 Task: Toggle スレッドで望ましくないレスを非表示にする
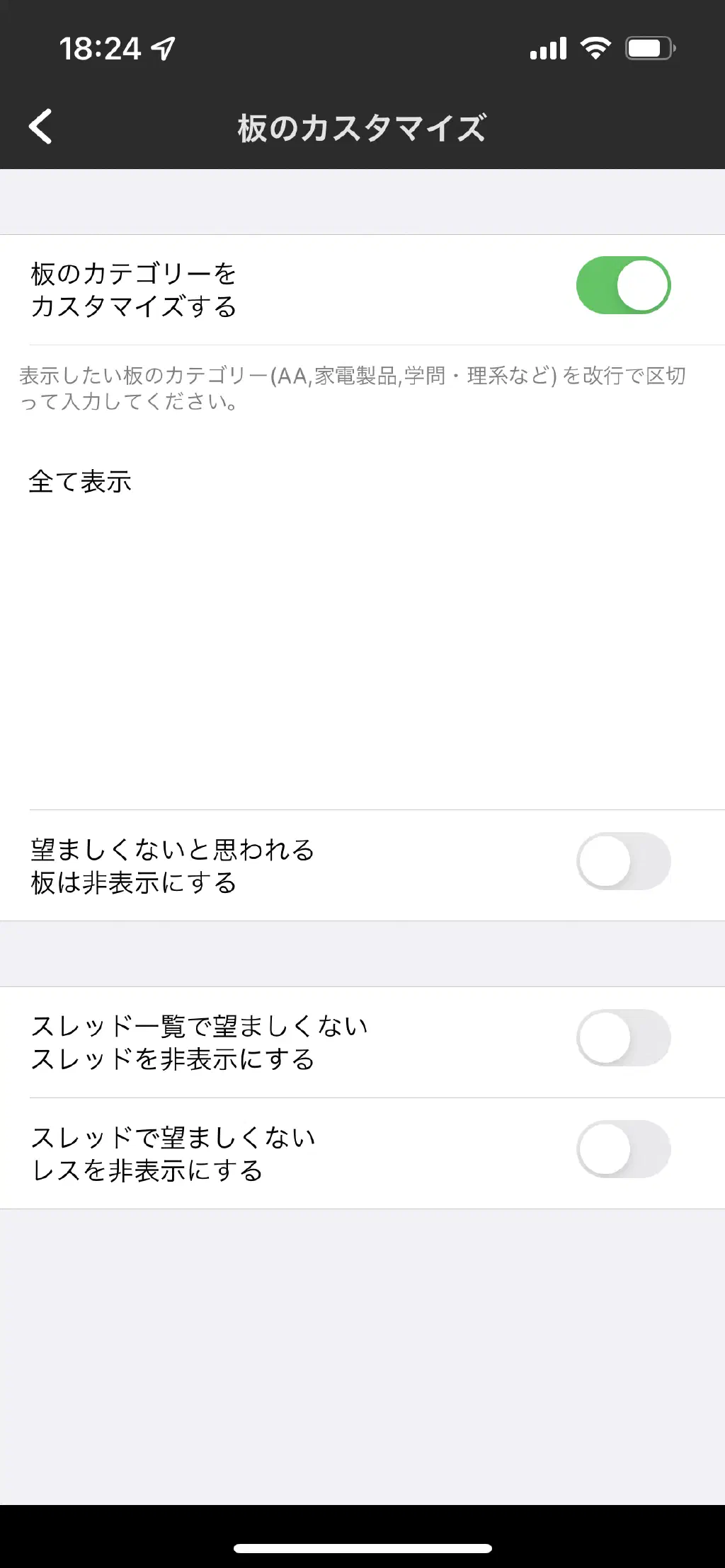pos(623,1149)
